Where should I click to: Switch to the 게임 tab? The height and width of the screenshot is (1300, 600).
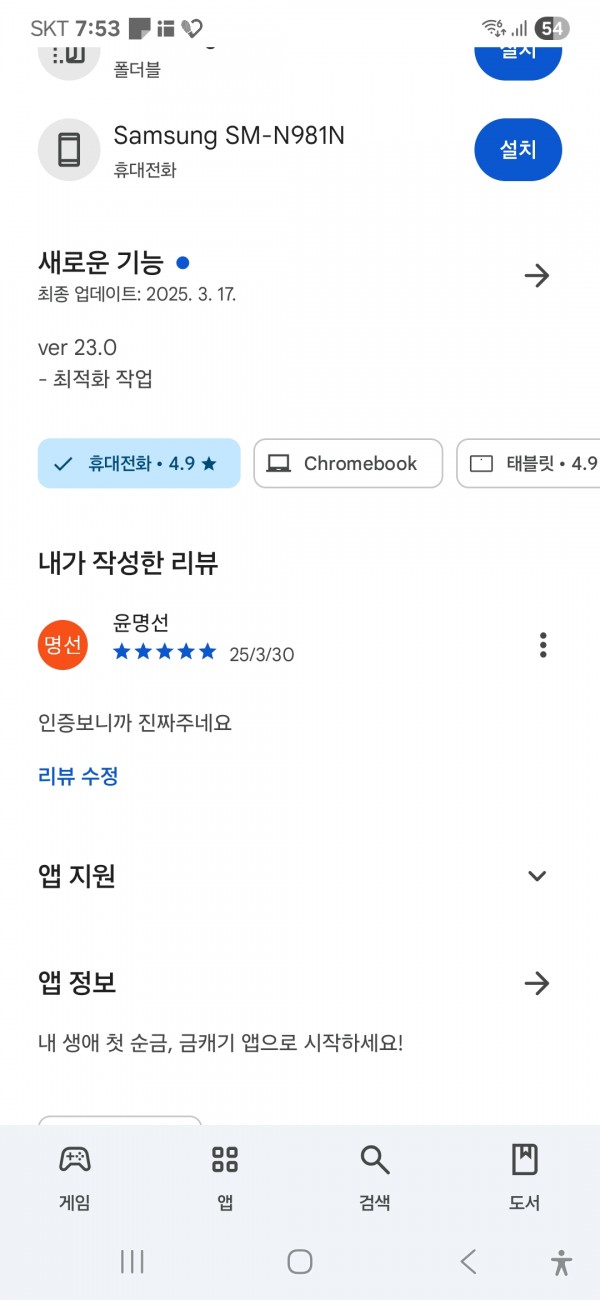coord(75,1178)
